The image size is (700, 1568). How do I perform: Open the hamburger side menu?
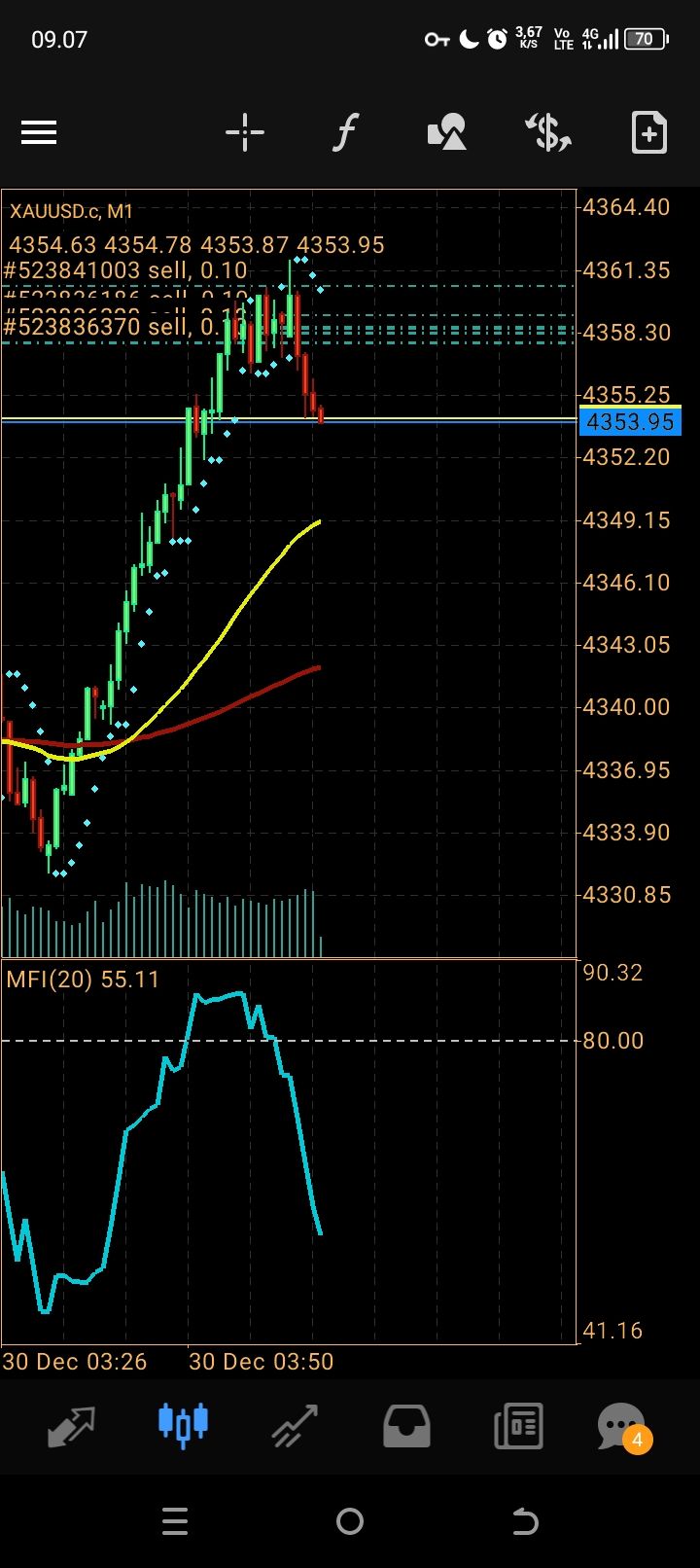pos(39,132)
